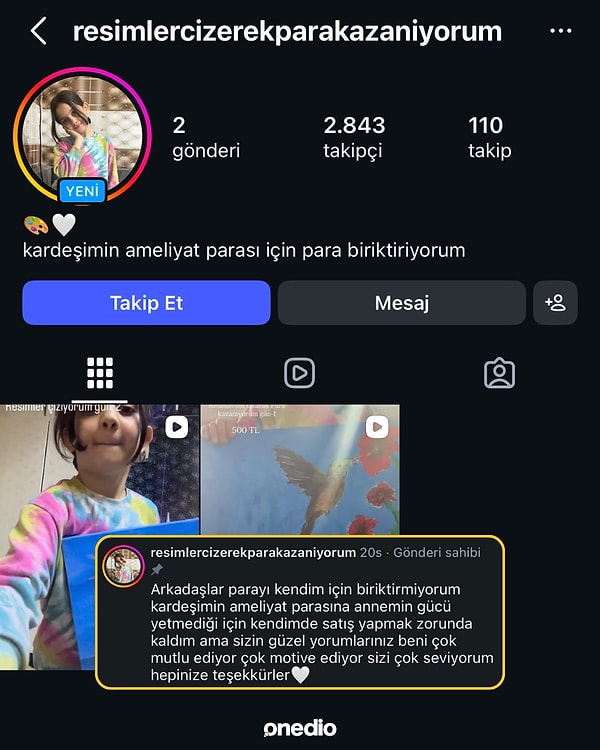Follow with the Takip Et button
The width and height of the screenshot is (600, 750).
point(146,303)
